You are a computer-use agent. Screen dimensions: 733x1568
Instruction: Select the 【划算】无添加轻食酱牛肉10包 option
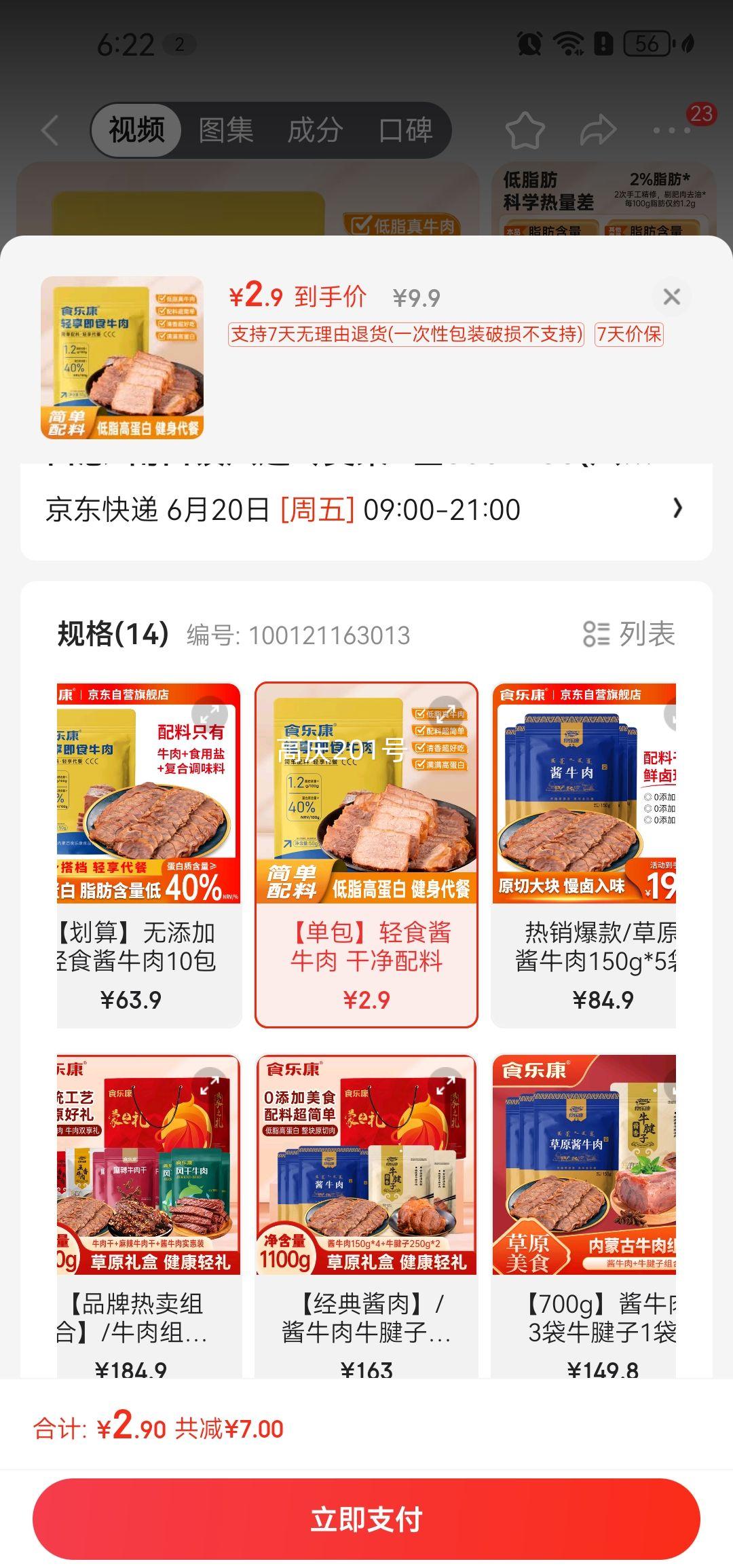point(149,855)
